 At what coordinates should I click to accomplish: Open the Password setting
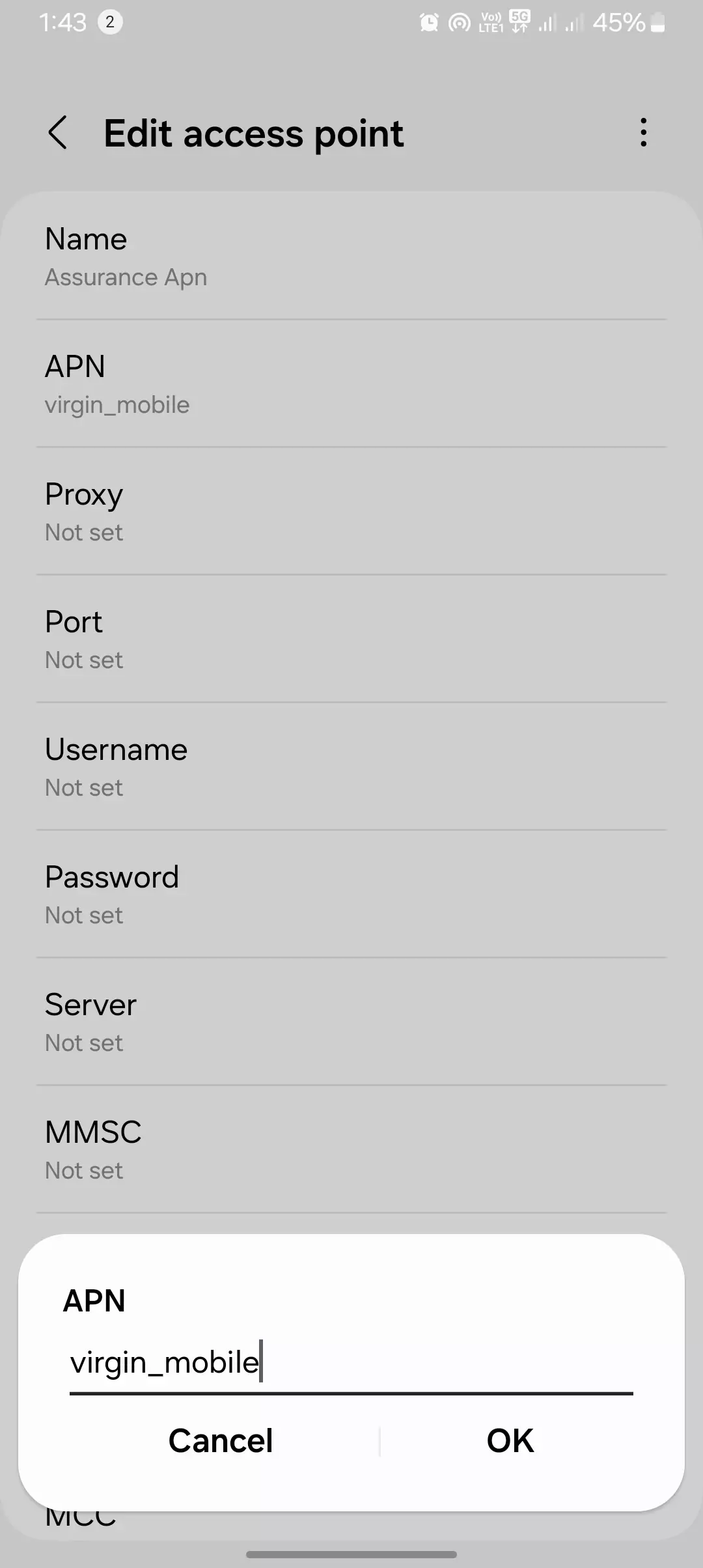[x=260, y=894]
